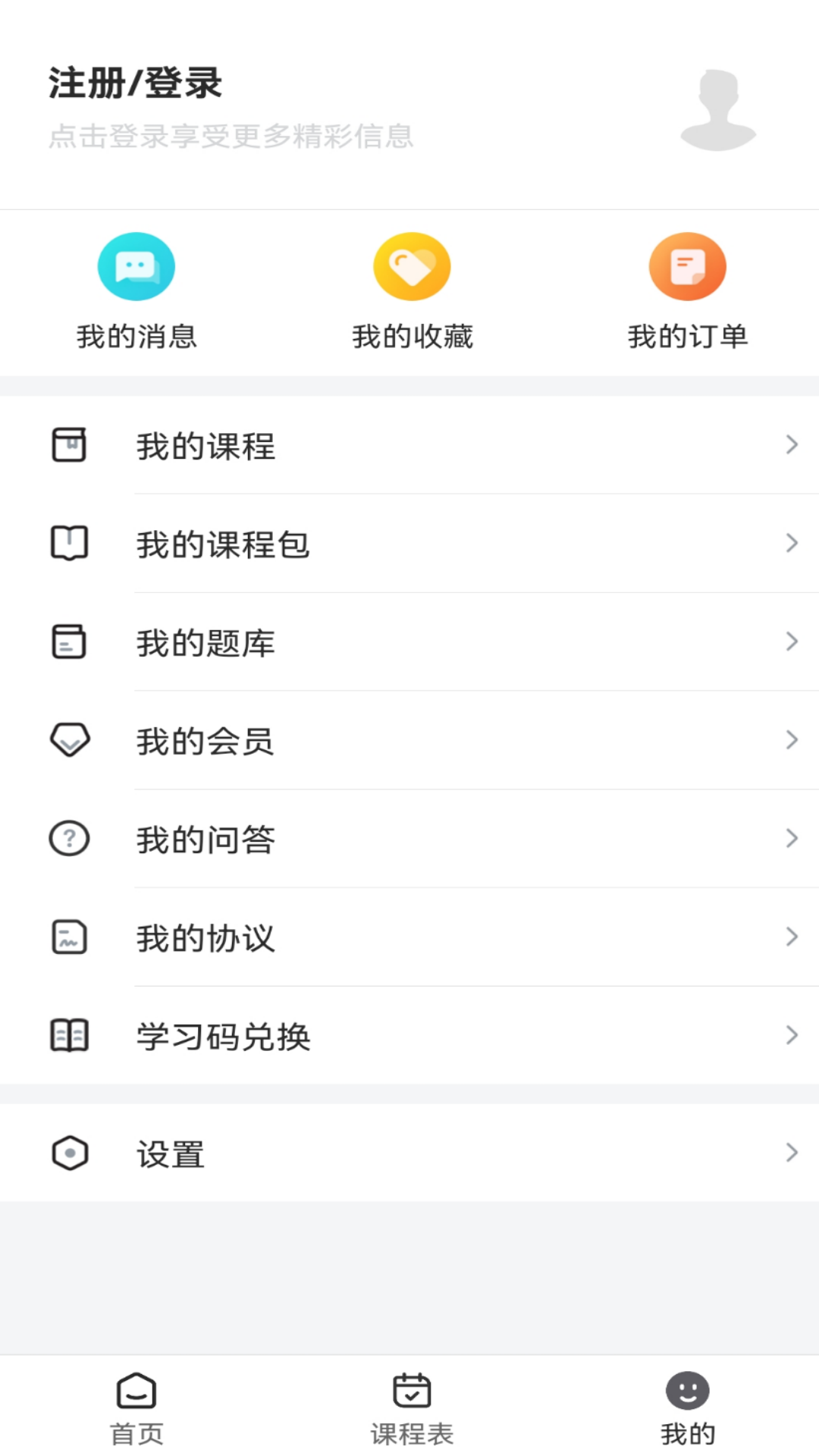Click the 我的问答 question mark icon
The width and height of the screenshot is (819, 1456).
(70, 839)
